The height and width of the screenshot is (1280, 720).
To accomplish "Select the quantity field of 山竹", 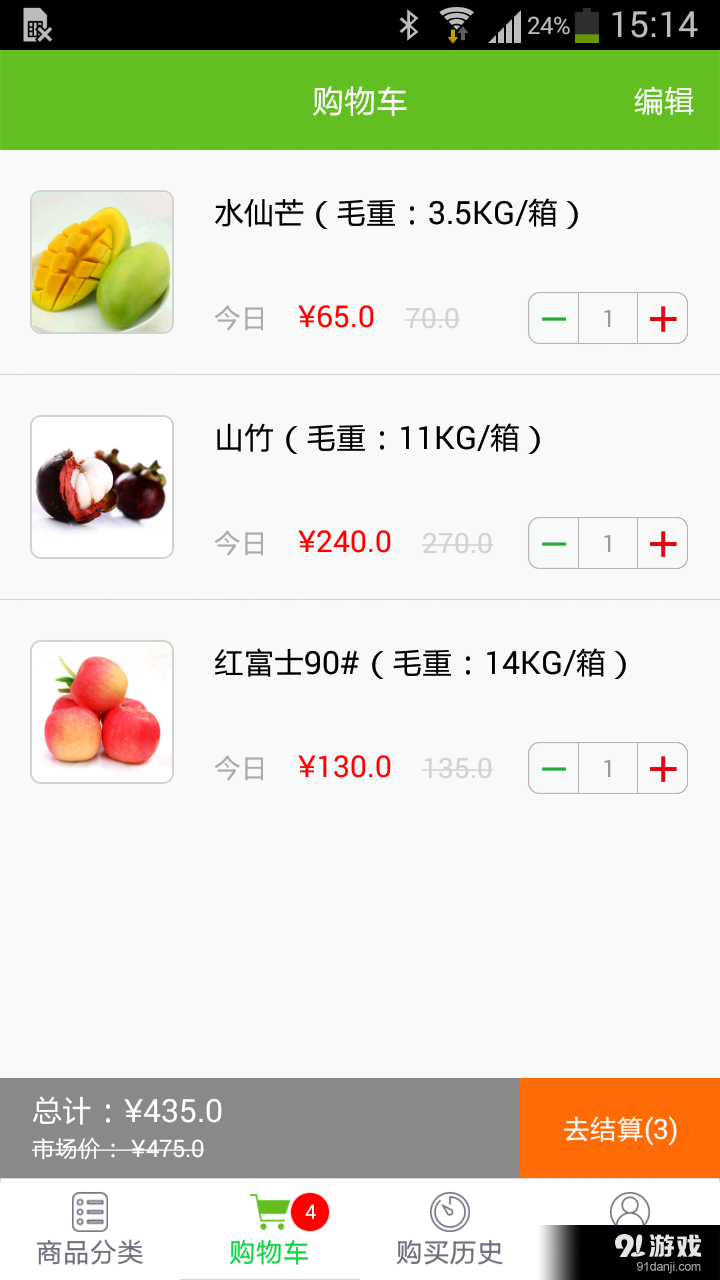I will [607, 543].
